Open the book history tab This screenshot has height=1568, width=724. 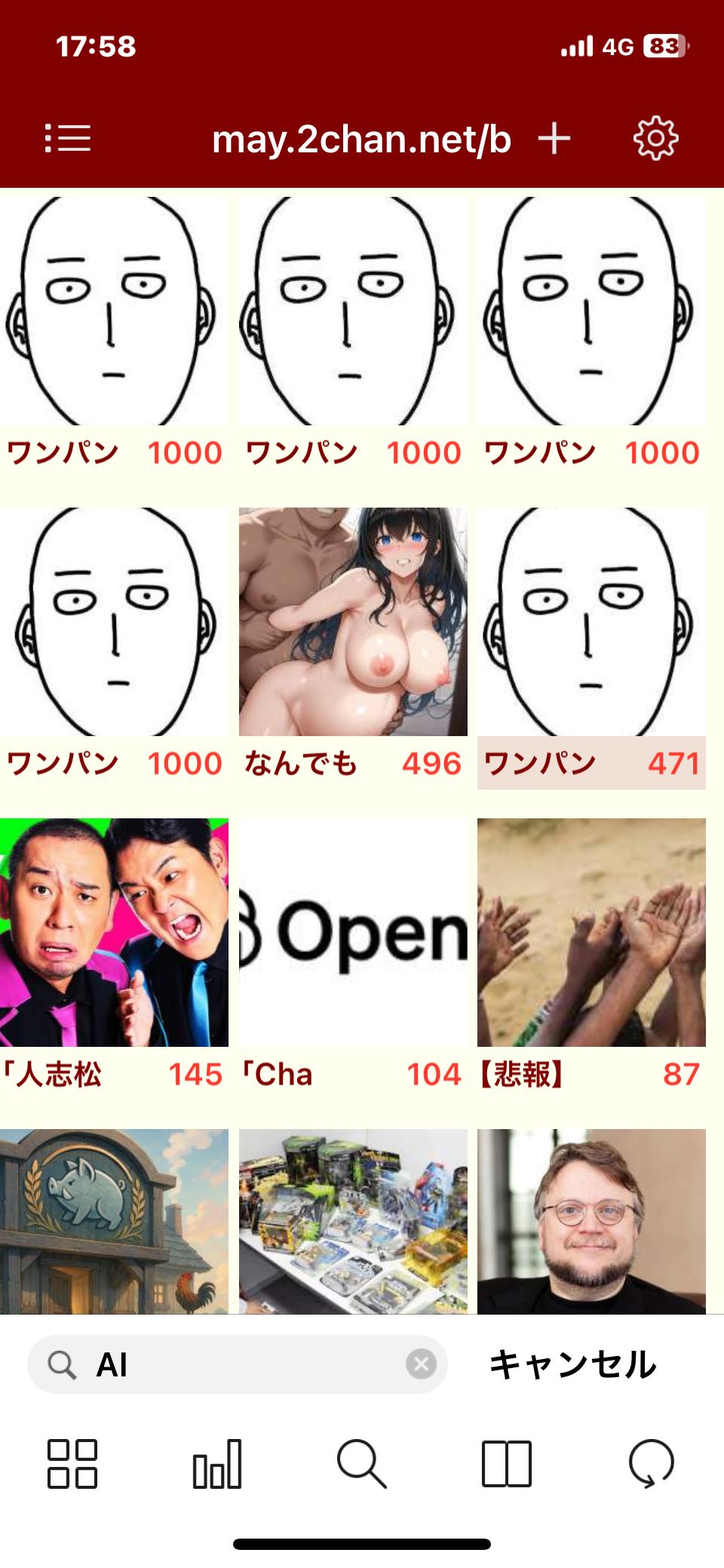(507, 1464)
